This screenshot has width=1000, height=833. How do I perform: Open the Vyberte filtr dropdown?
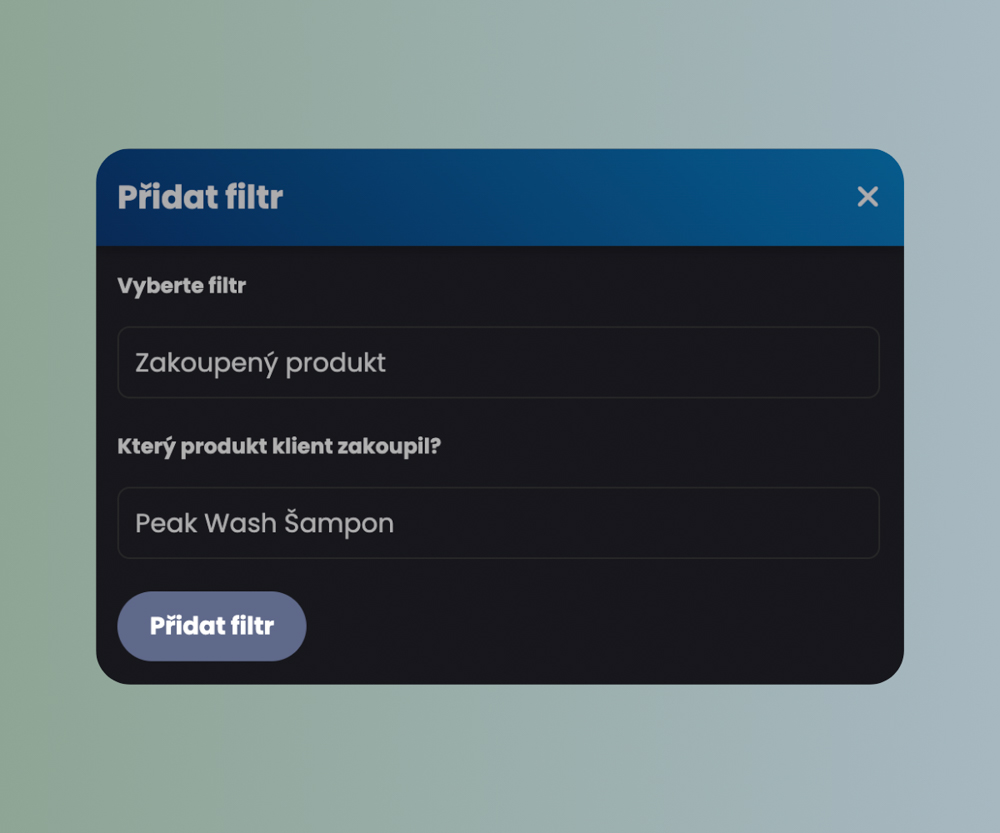point(498,362)
